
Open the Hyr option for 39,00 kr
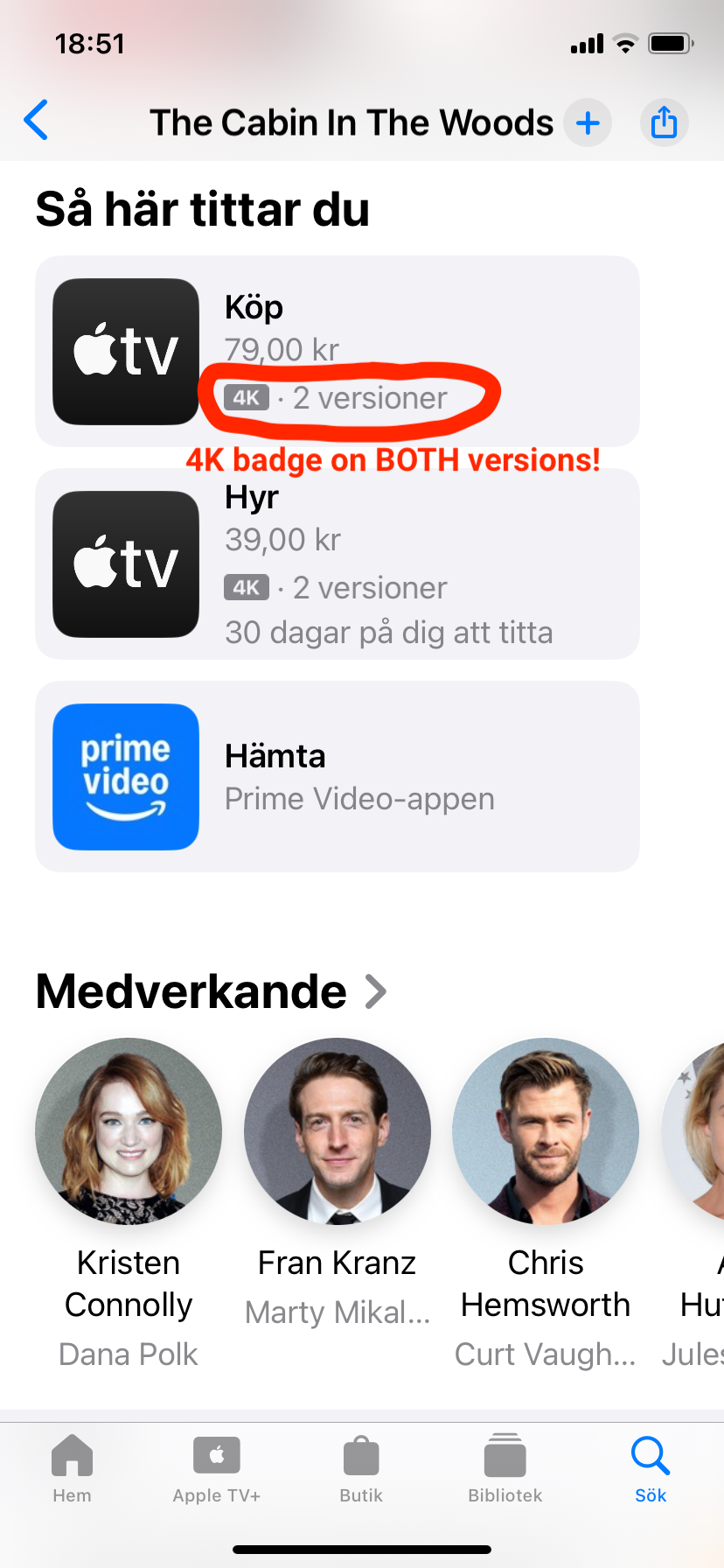click(x=338, y=563)
